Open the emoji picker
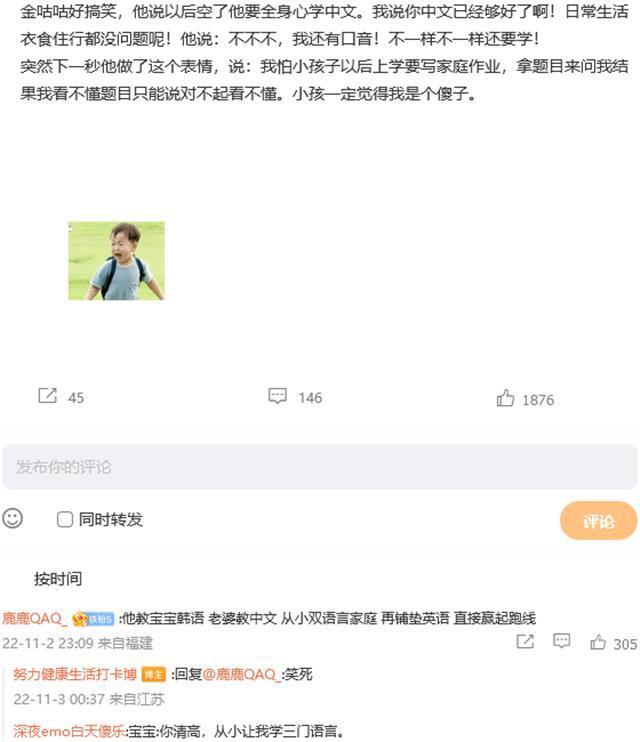 tap(13, 518)
